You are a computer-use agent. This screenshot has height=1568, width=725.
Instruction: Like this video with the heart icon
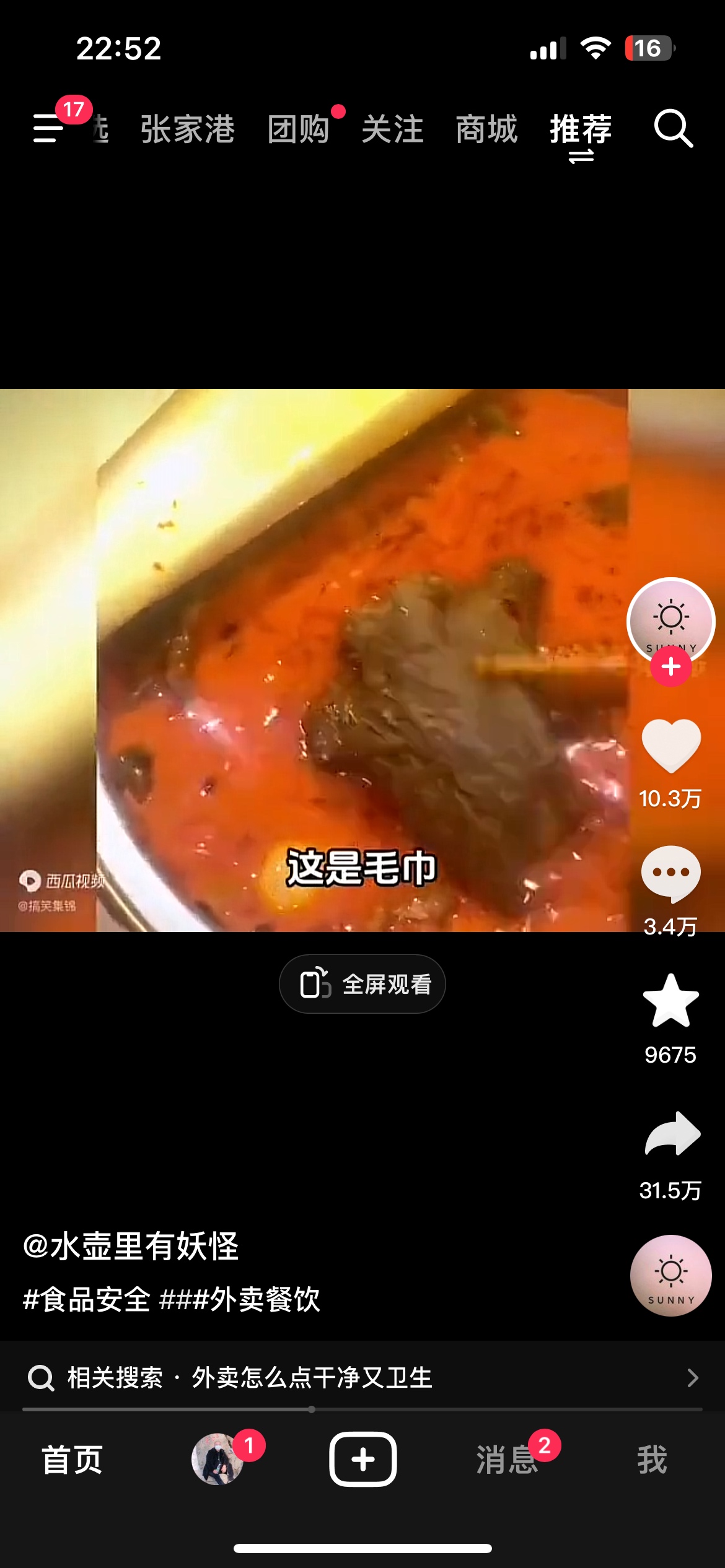(x=670, y=746)
